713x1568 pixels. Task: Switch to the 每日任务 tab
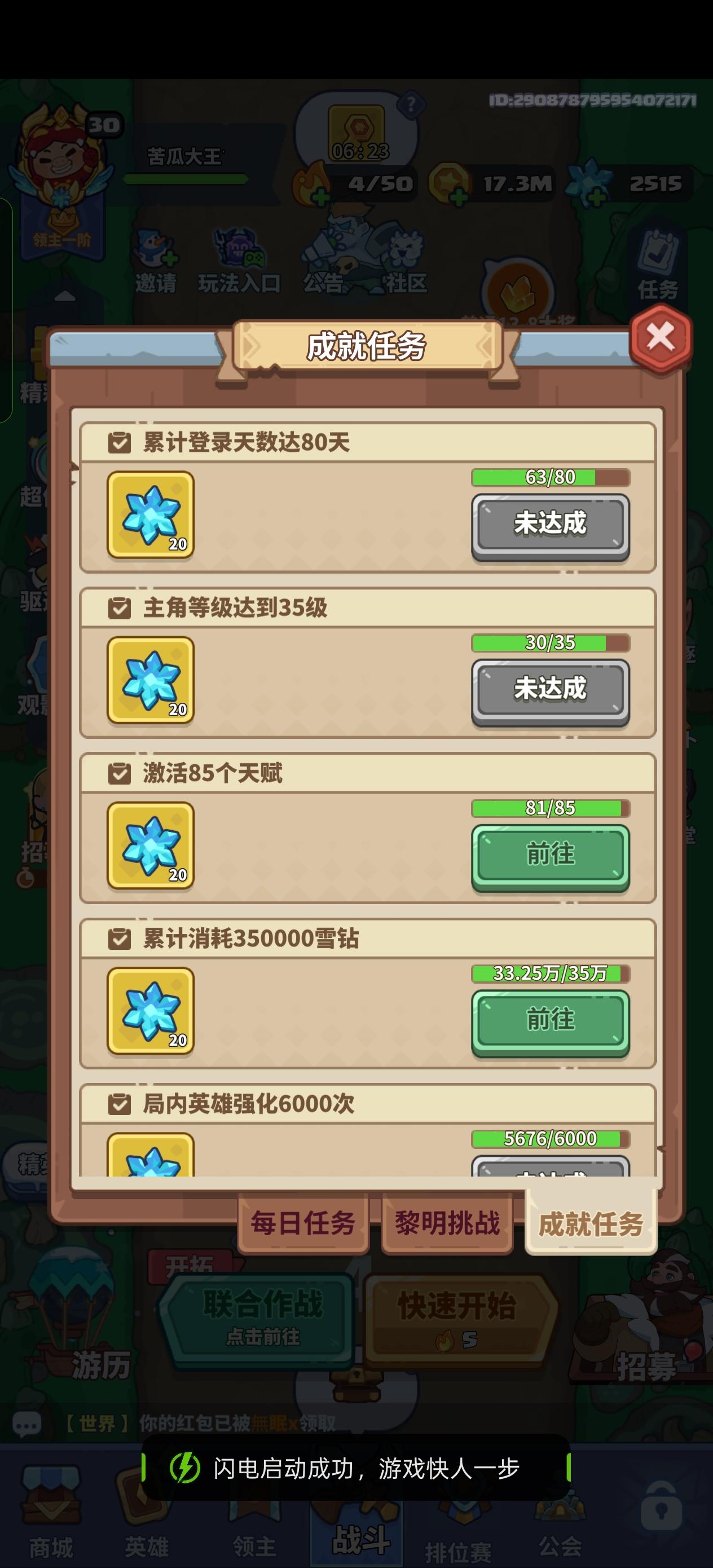(x=302, y=1223)
